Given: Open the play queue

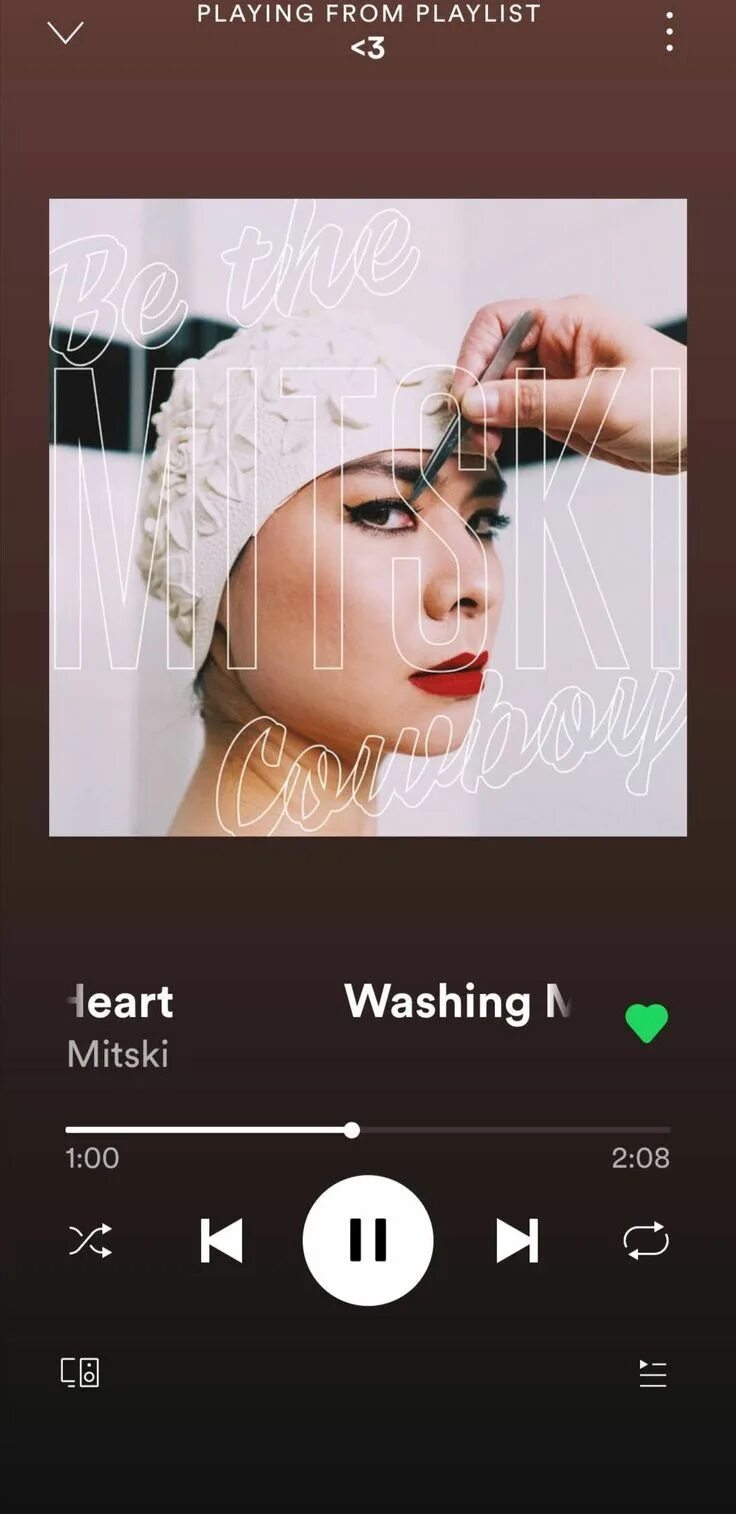Looking at the screenshot, I should click(653, 1374).
